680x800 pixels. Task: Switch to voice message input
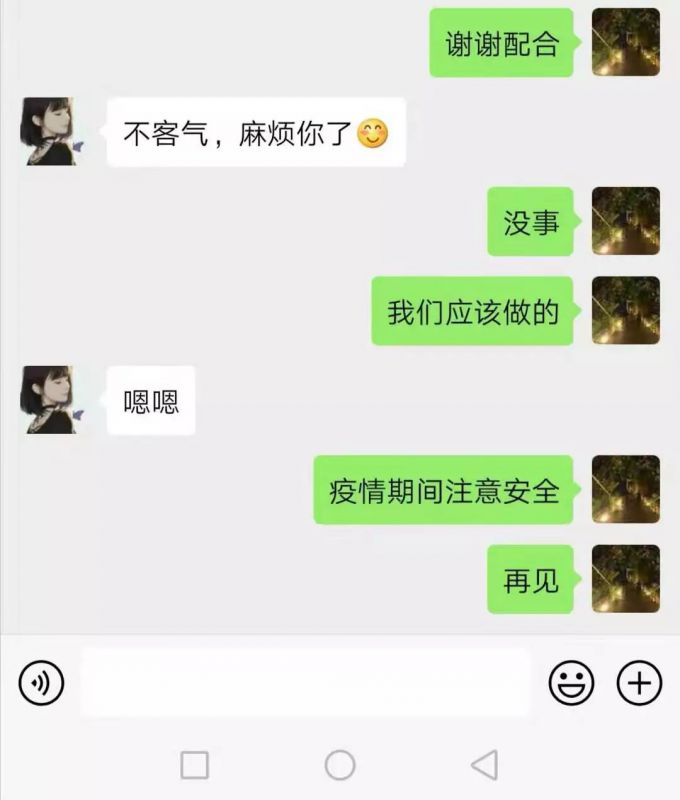(41, 683)
